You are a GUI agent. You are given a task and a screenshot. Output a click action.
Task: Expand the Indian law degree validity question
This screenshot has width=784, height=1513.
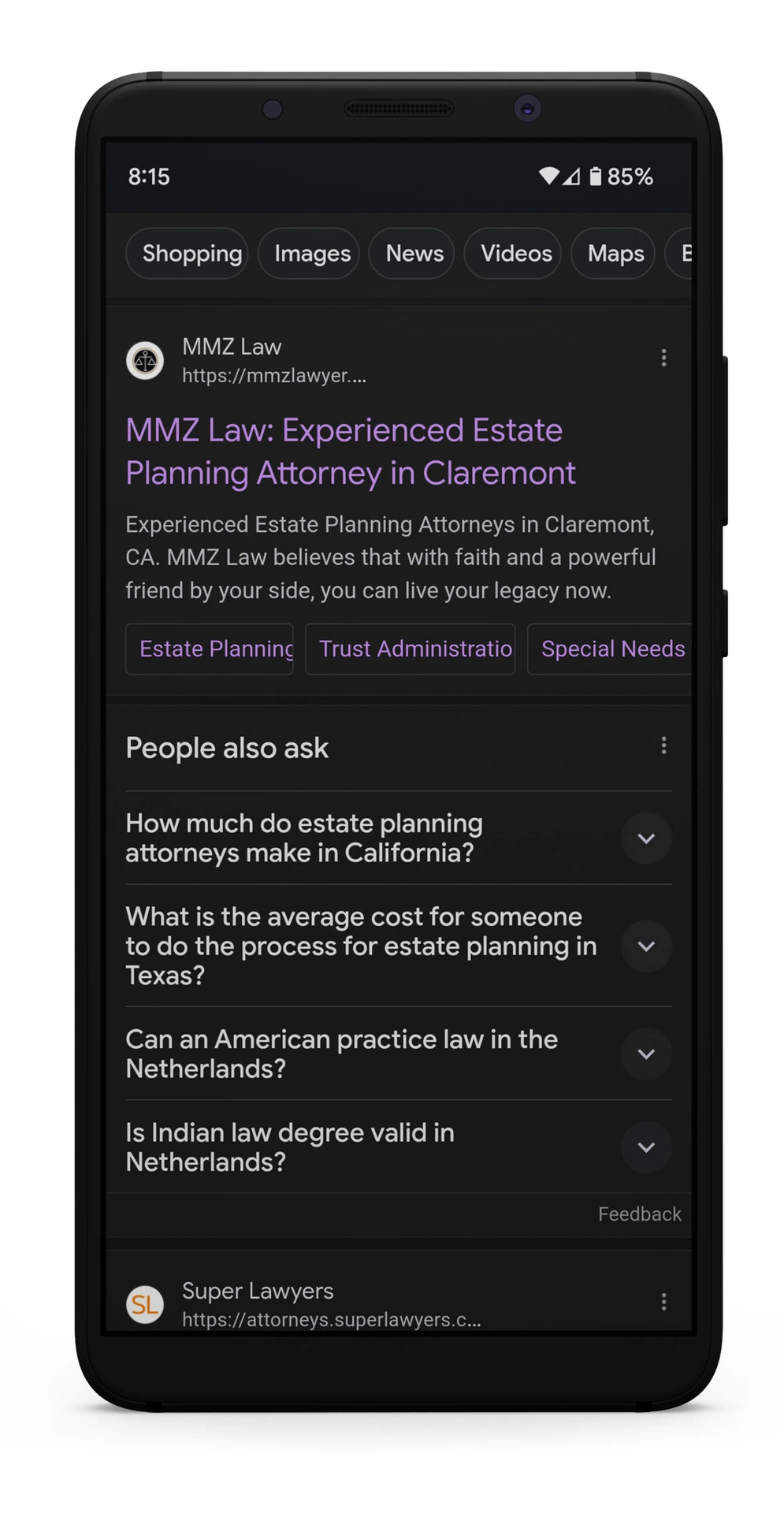coord(645,1147)
